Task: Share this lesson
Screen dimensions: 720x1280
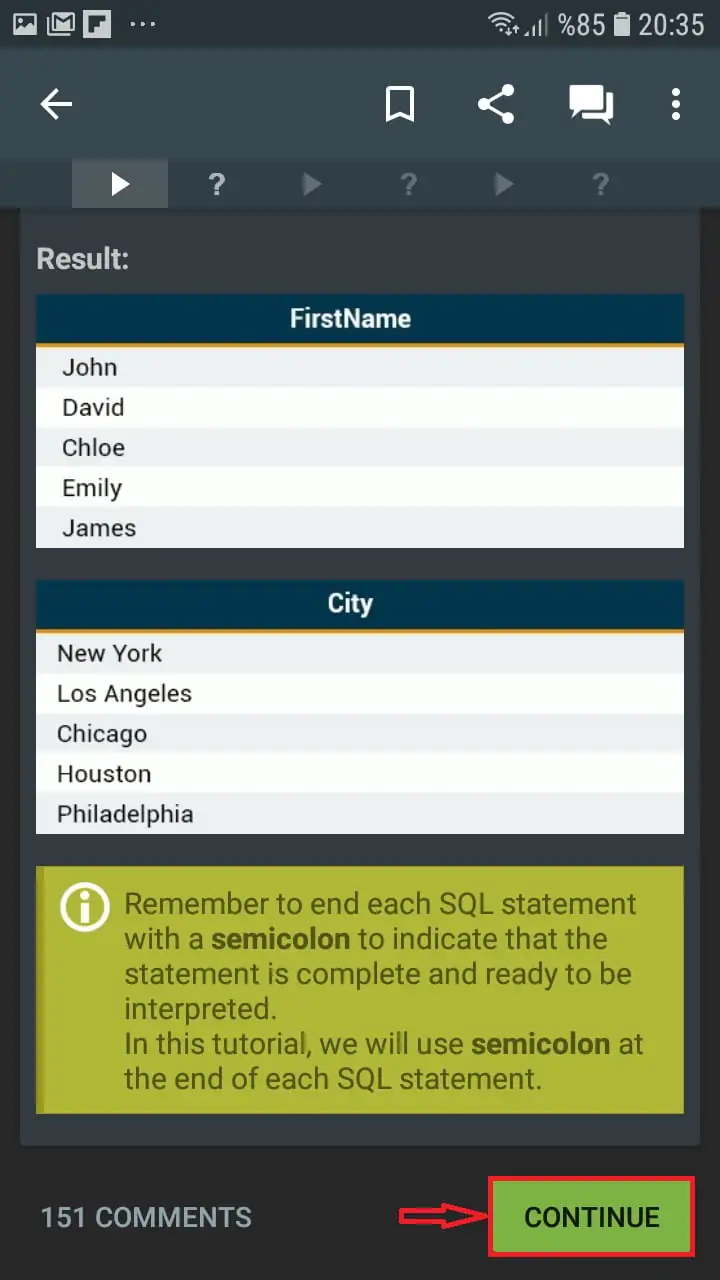Action: click(496, 104)
